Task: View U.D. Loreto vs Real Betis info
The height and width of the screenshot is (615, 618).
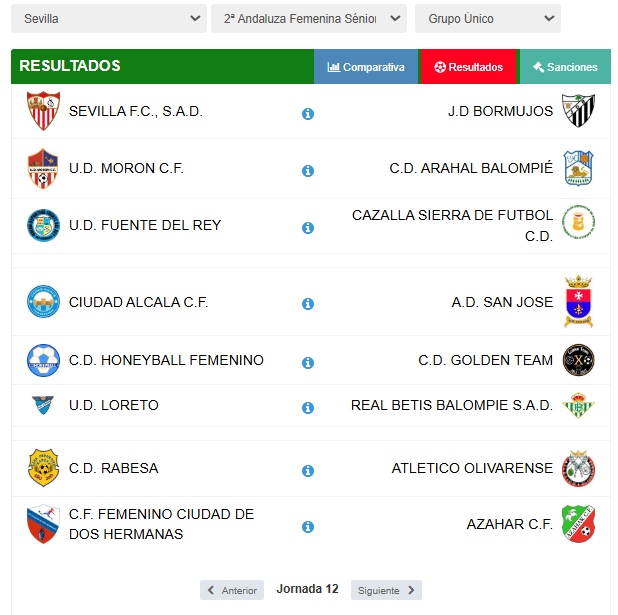Action: coord(308,408)
